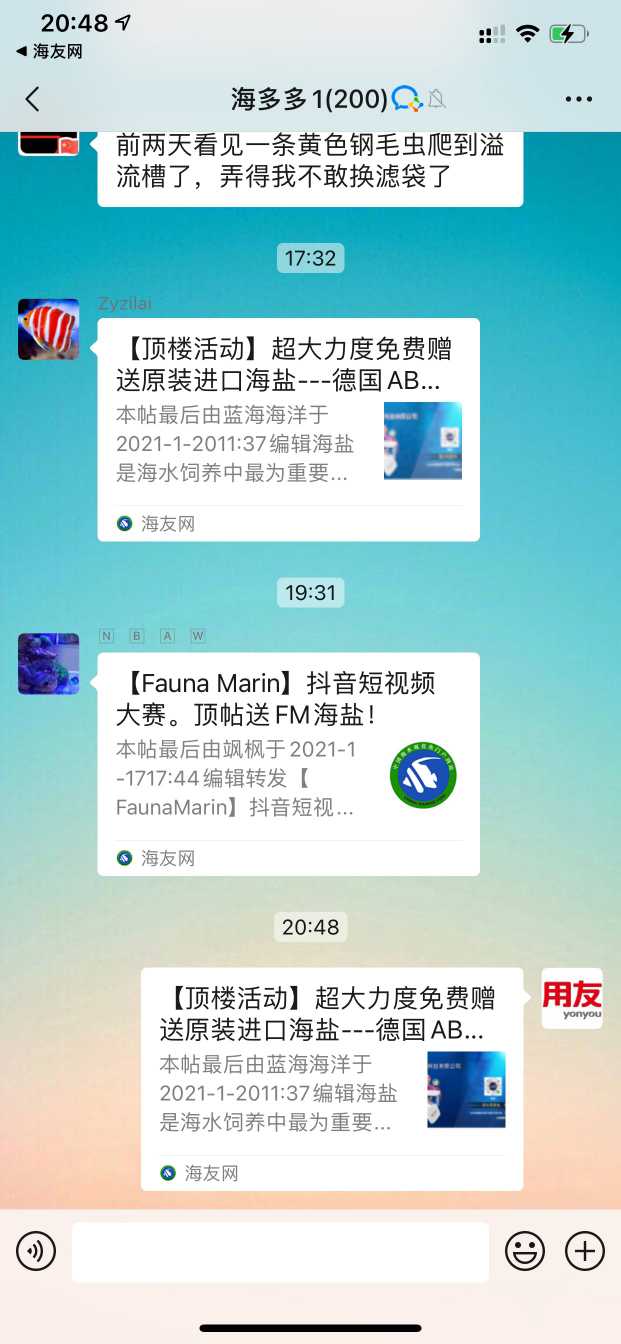The height and width of the screenshot is (1344, 621).
Task: Switch to voice message input
Action: [x=36, y=1251]
